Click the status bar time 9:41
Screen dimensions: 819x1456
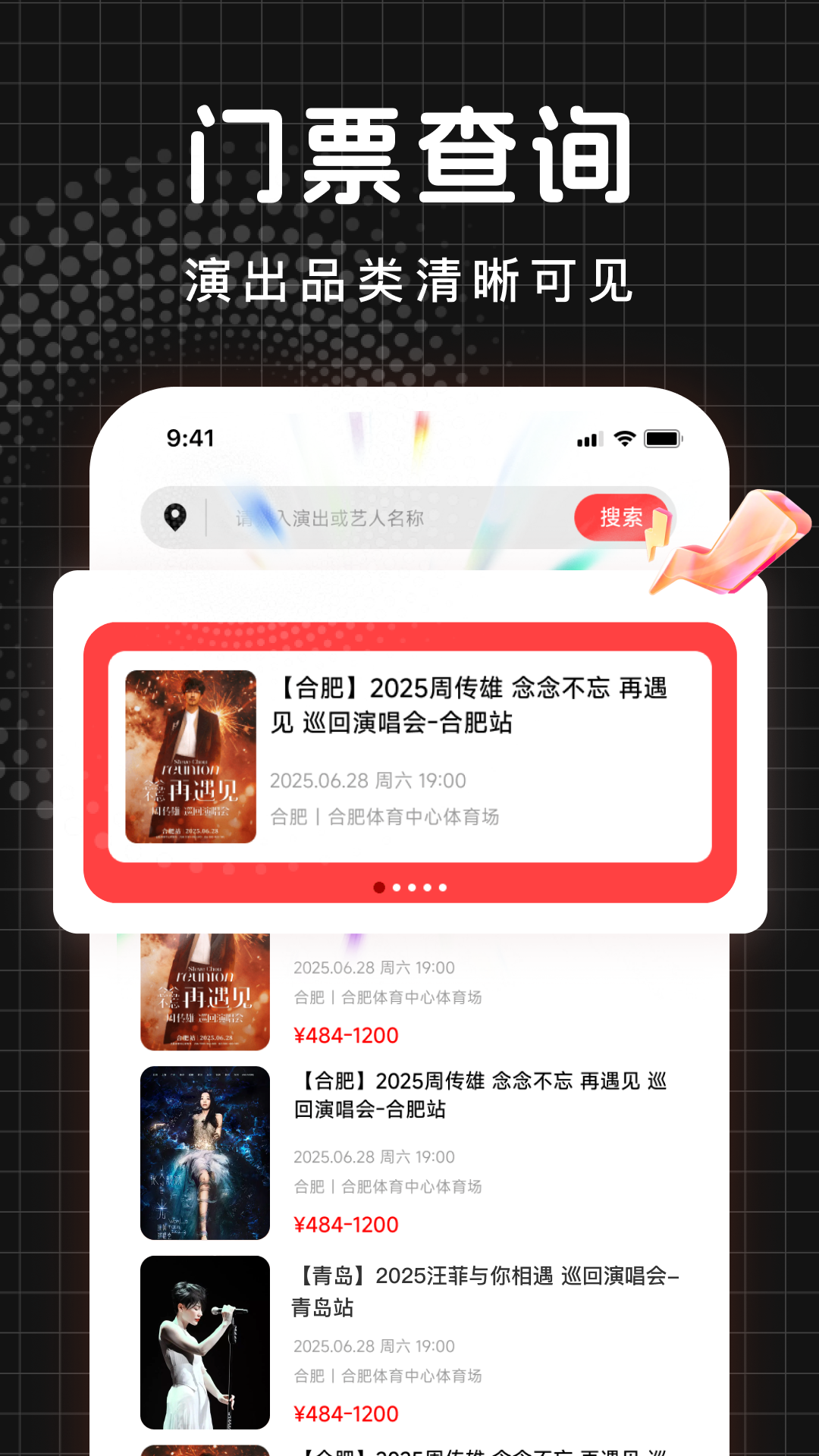189,438
